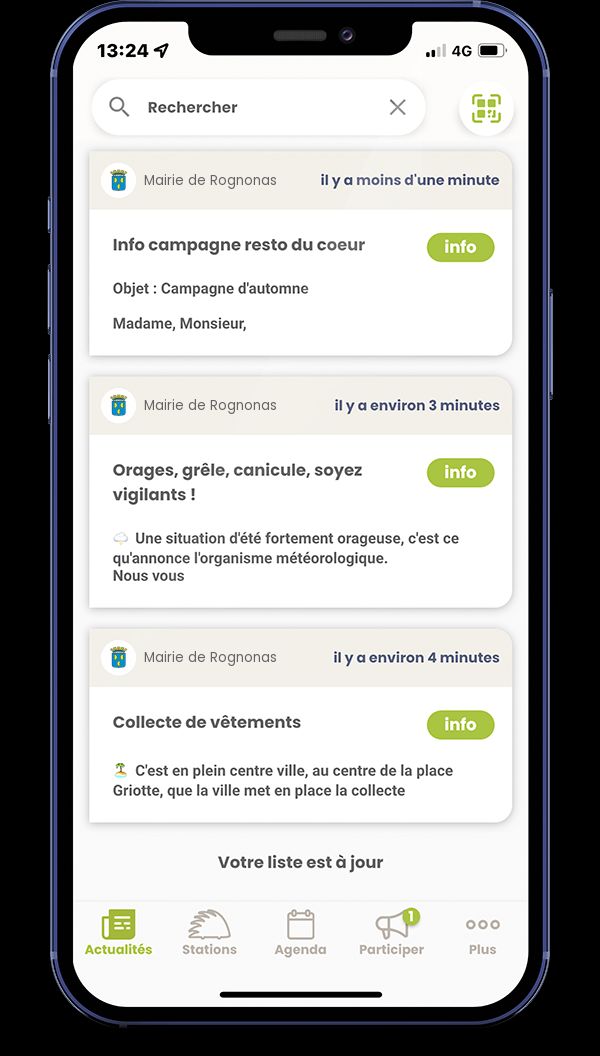Open Info campagne resto du coeur post
Image resolution: width=600 pixels, height=1056 pixels.
239,245
